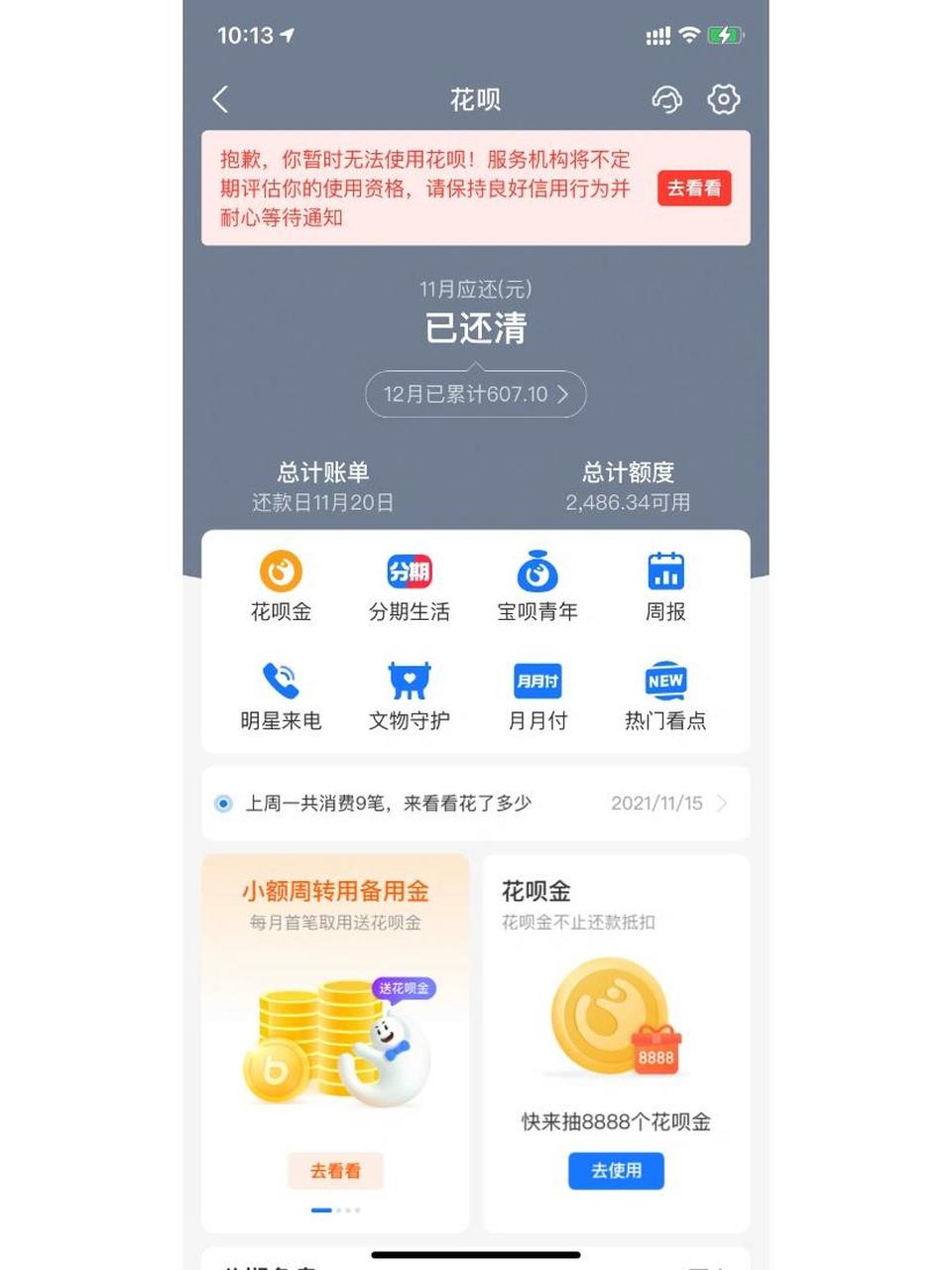The image size is (952, 1270).
Task: Open 热门看点 via the NEW icon
Action: pyautogui.click(x=665, y=695)
